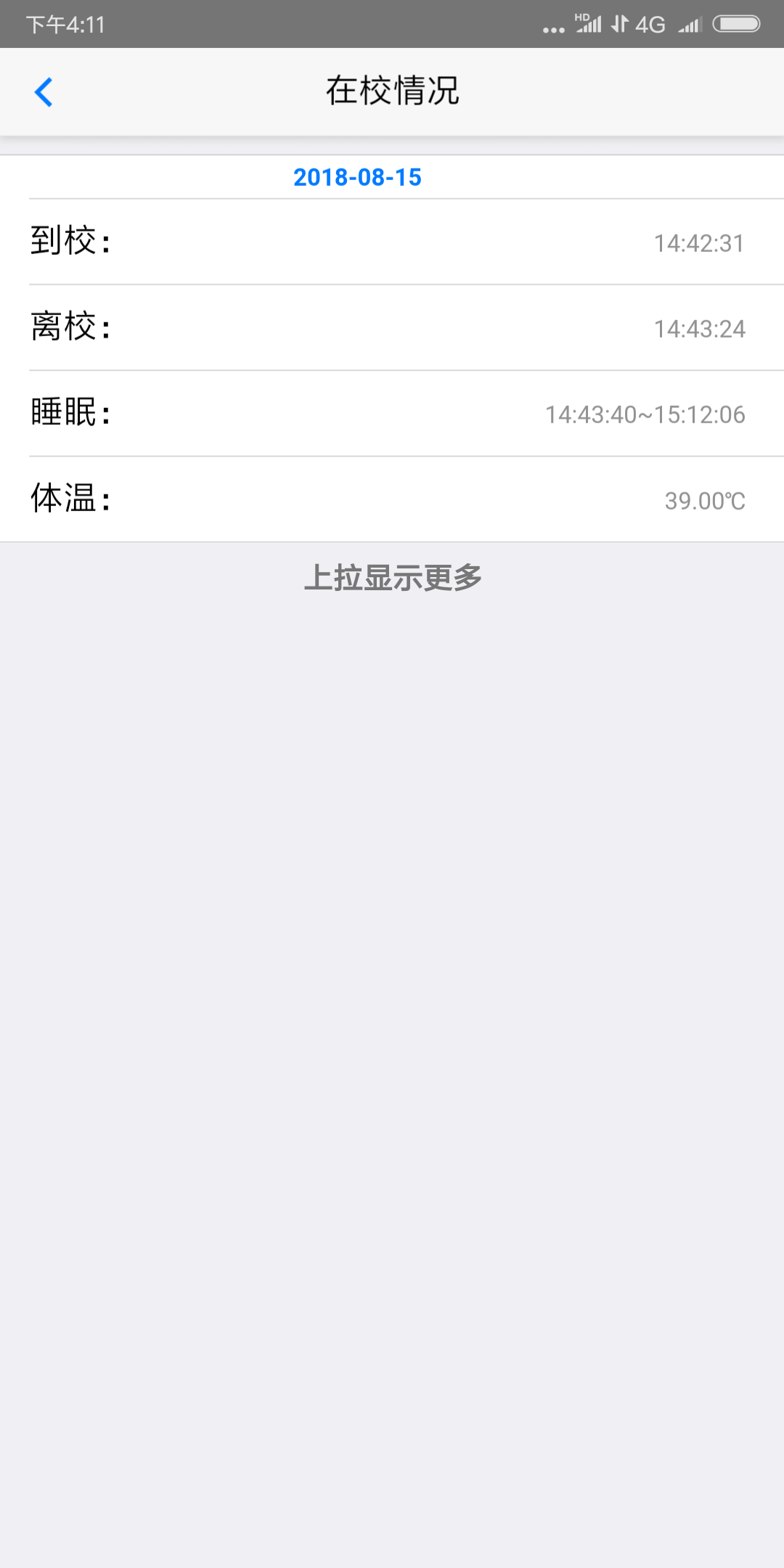
Task: Tap the three-dot notification overflow indicator
Action: pyautogui.click(x=552, y=28)
